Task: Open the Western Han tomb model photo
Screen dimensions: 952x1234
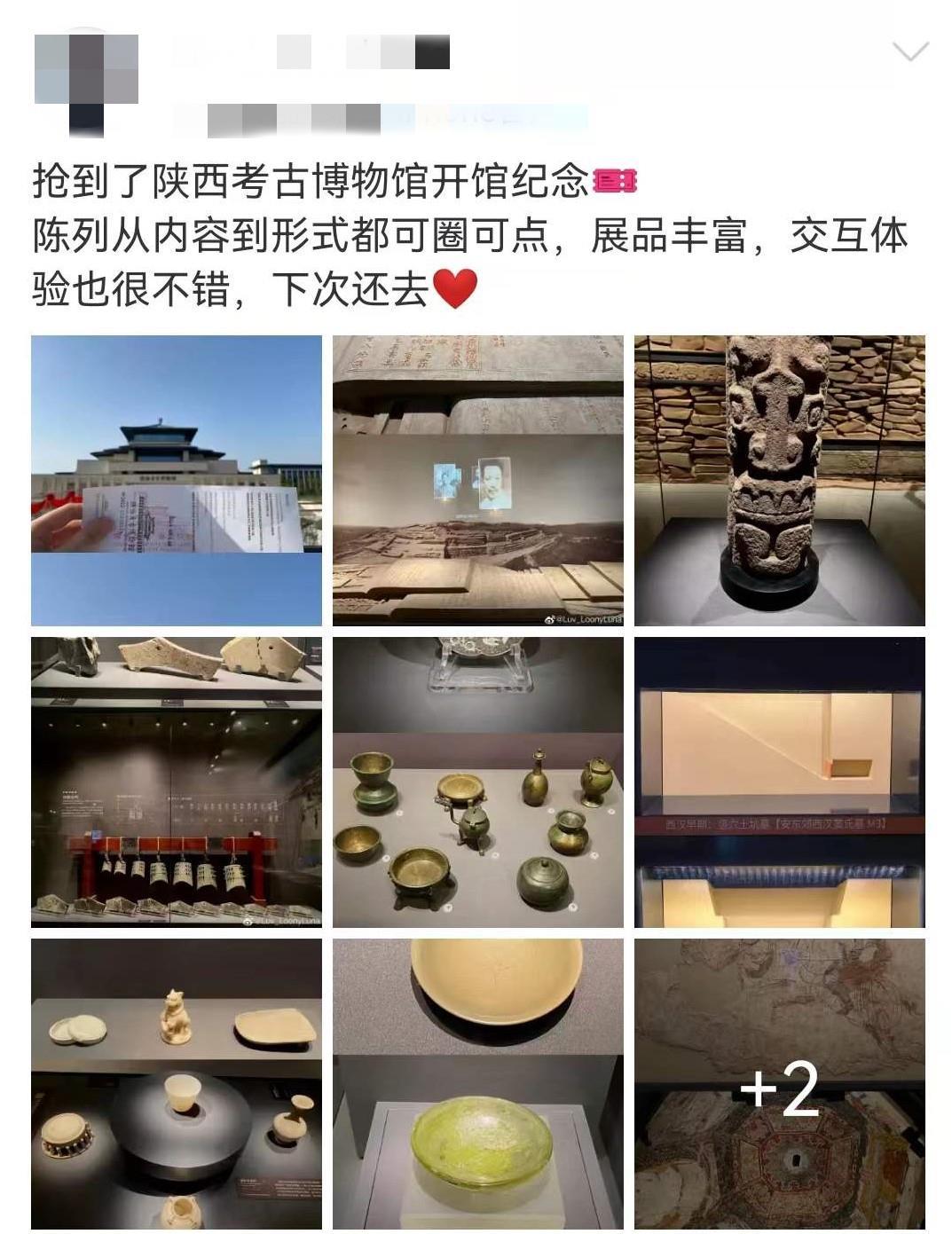Action: [779, 782]
